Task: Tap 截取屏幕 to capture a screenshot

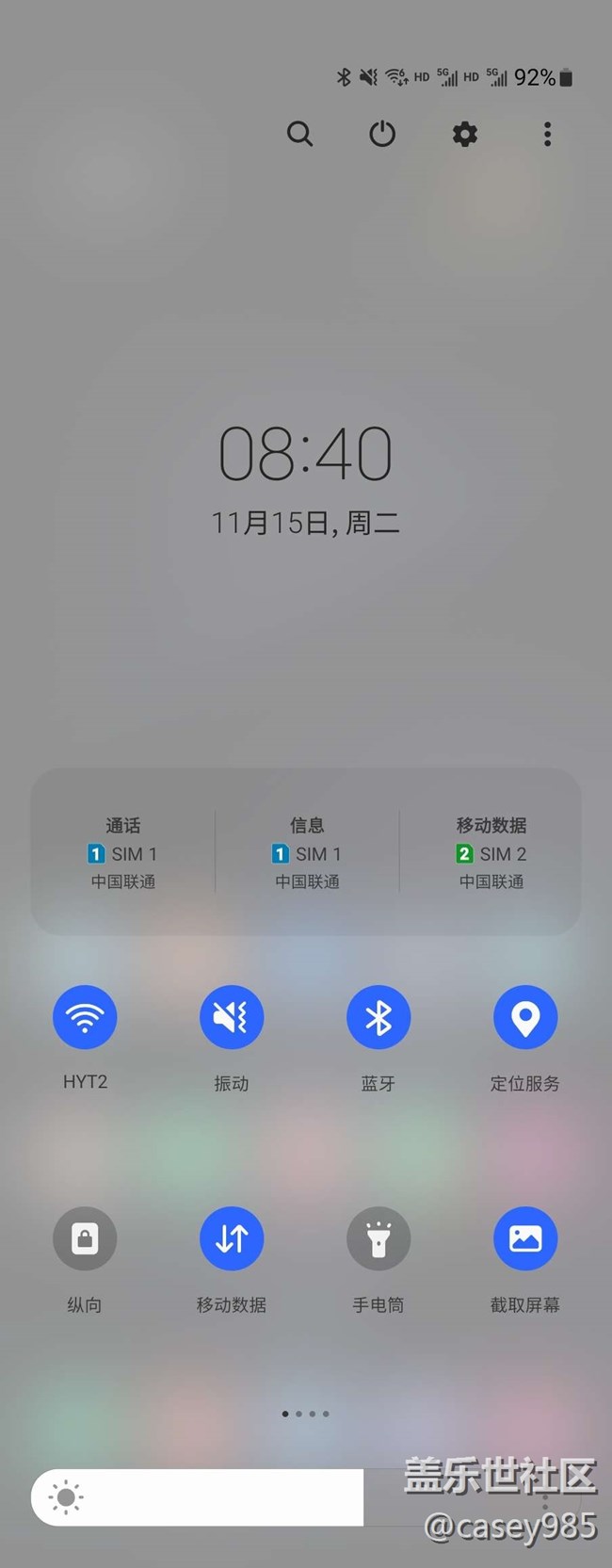Action: pyautogui.click(x=525, y=1238)
